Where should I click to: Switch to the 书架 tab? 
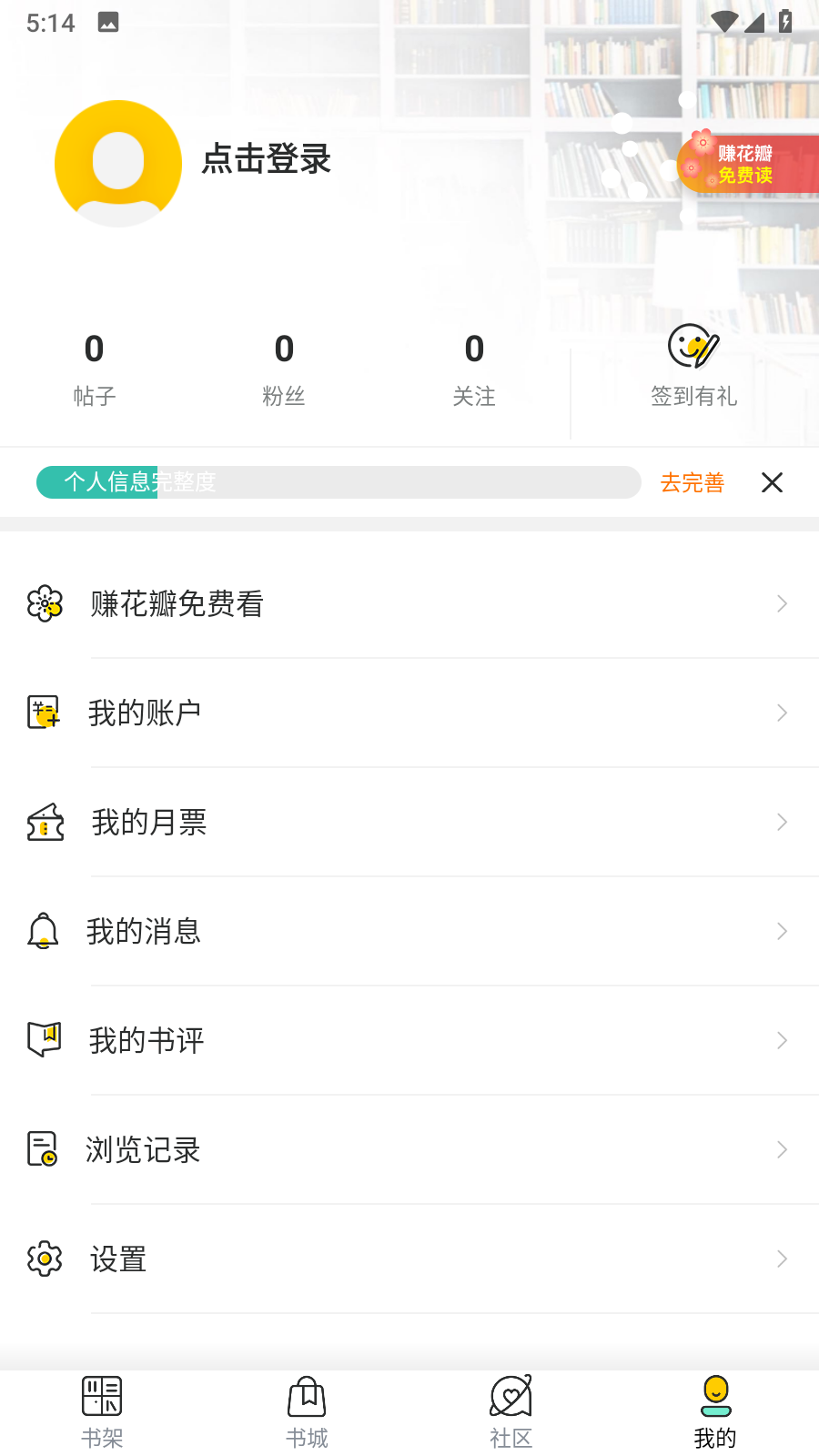[102, 1411]
